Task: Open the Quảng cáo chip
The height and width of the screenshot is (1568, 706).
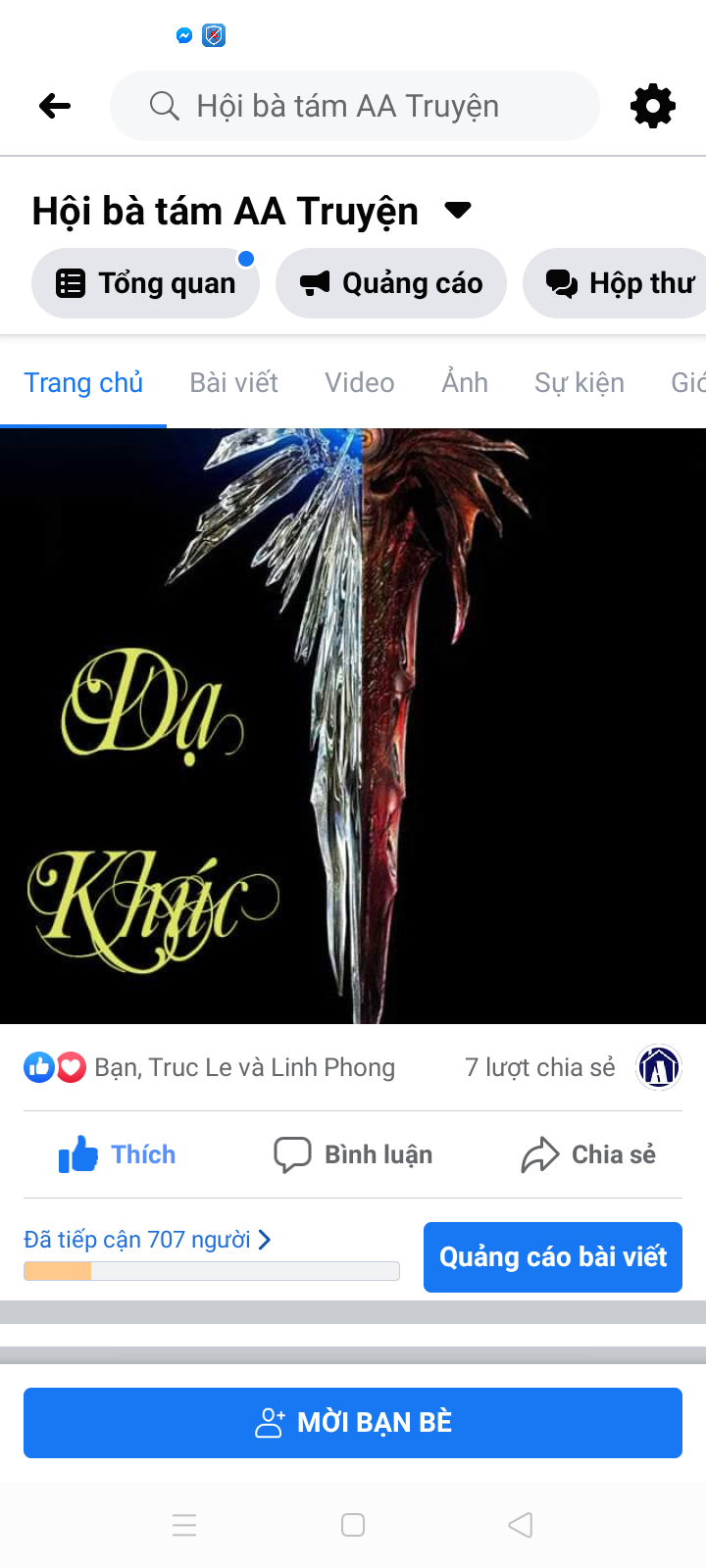Action: [391, 283]
